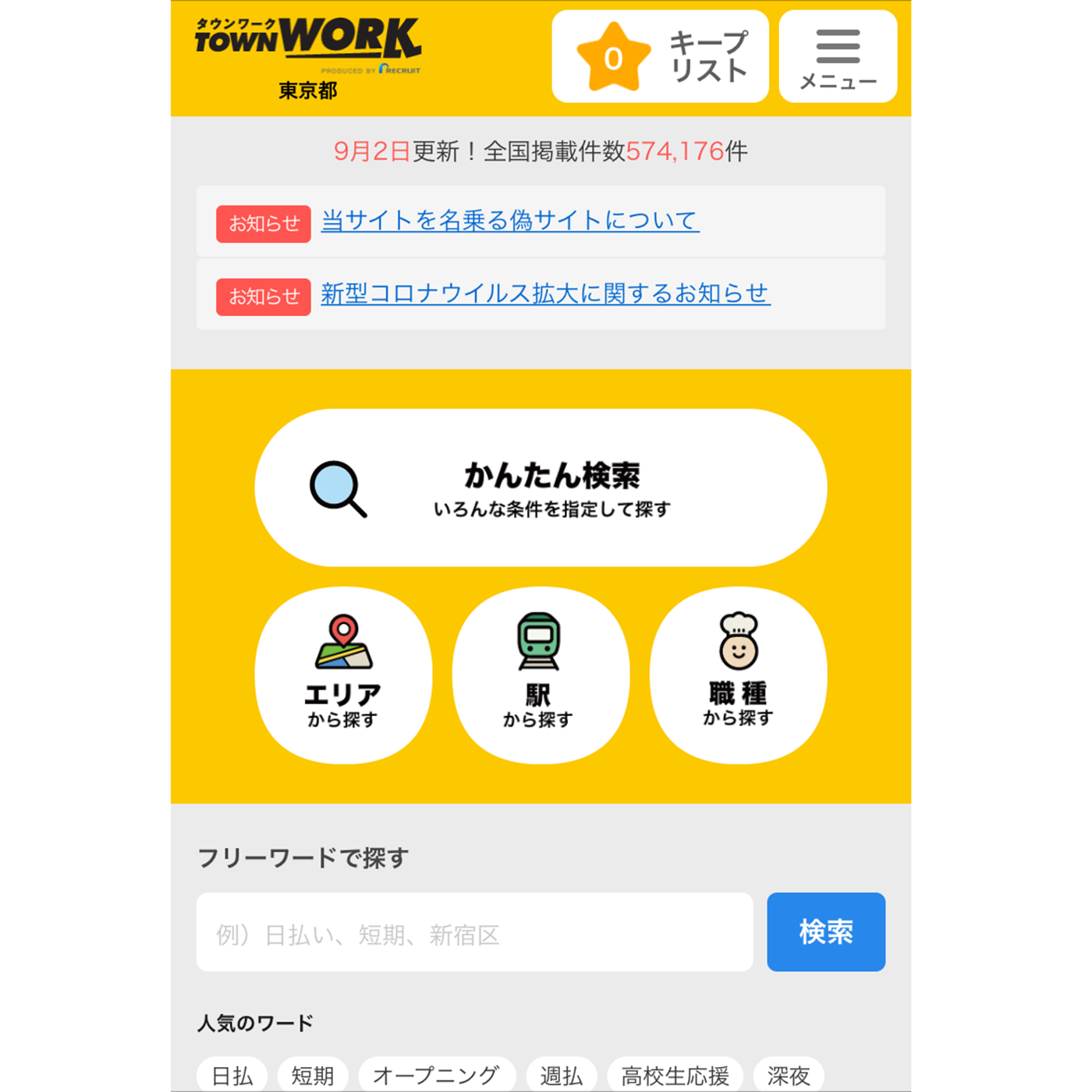Choose the 週払 keyword chip
The height and width of the screenshot is (1092, 1092).
point(562,1076)
